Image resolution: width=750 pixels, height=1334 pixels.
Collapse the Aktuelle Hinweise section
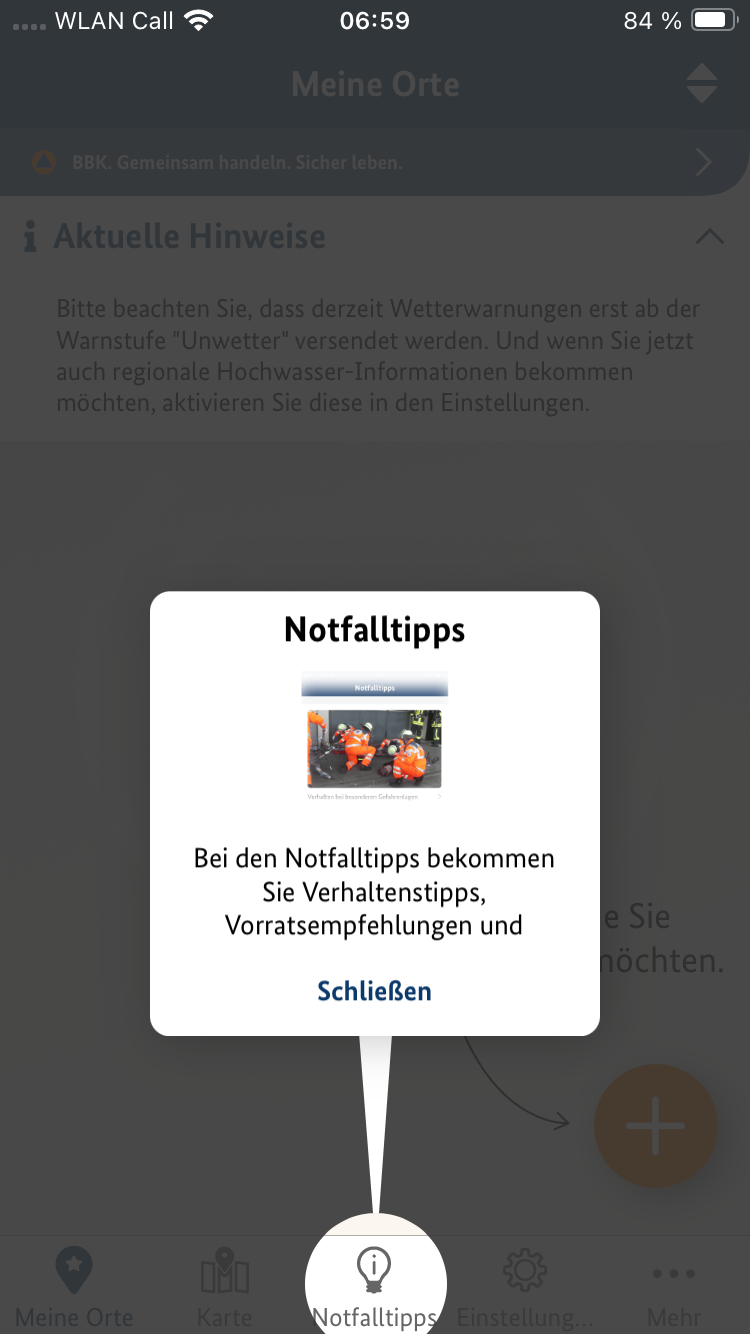click(x=709, y=237)
